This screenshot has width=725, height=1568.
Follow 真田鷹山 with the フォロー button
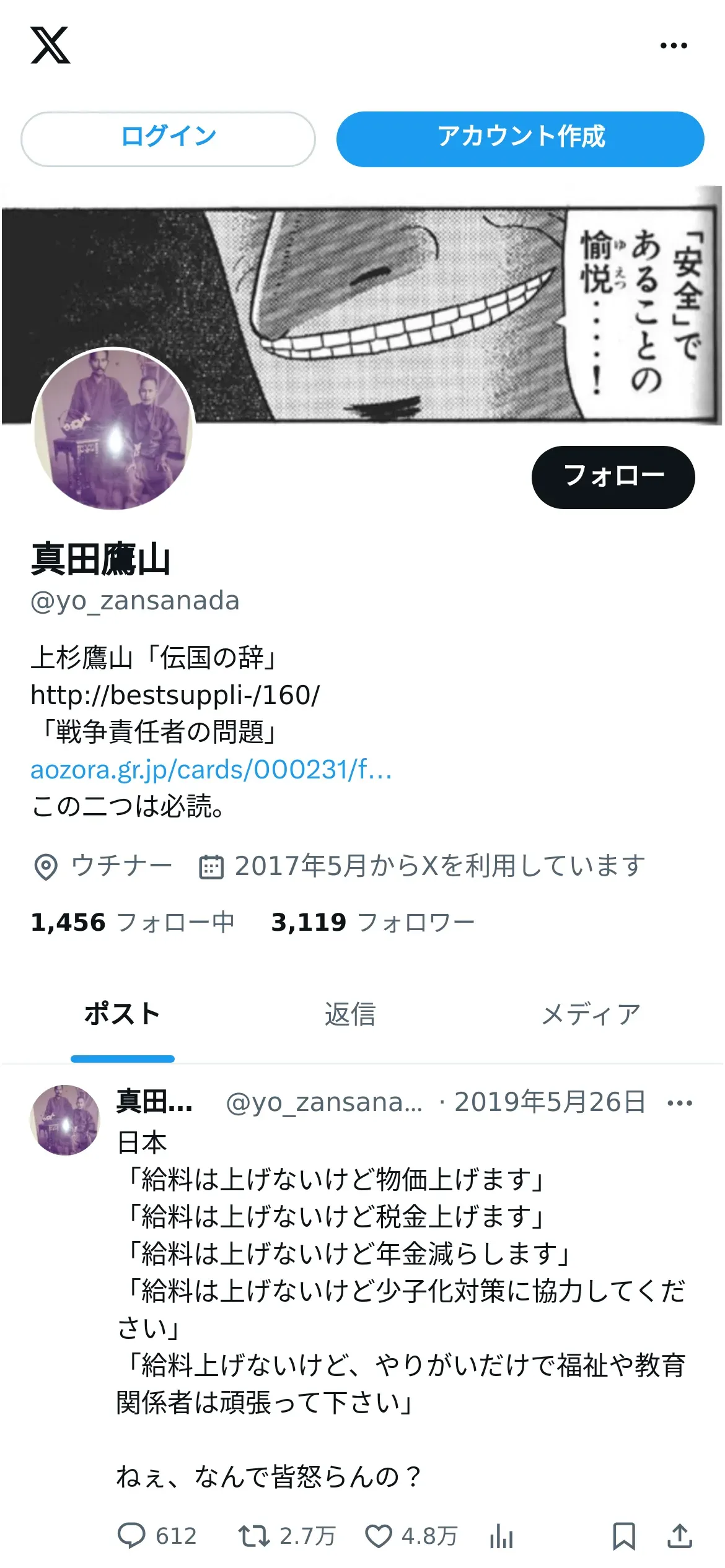tap(613, 477)
